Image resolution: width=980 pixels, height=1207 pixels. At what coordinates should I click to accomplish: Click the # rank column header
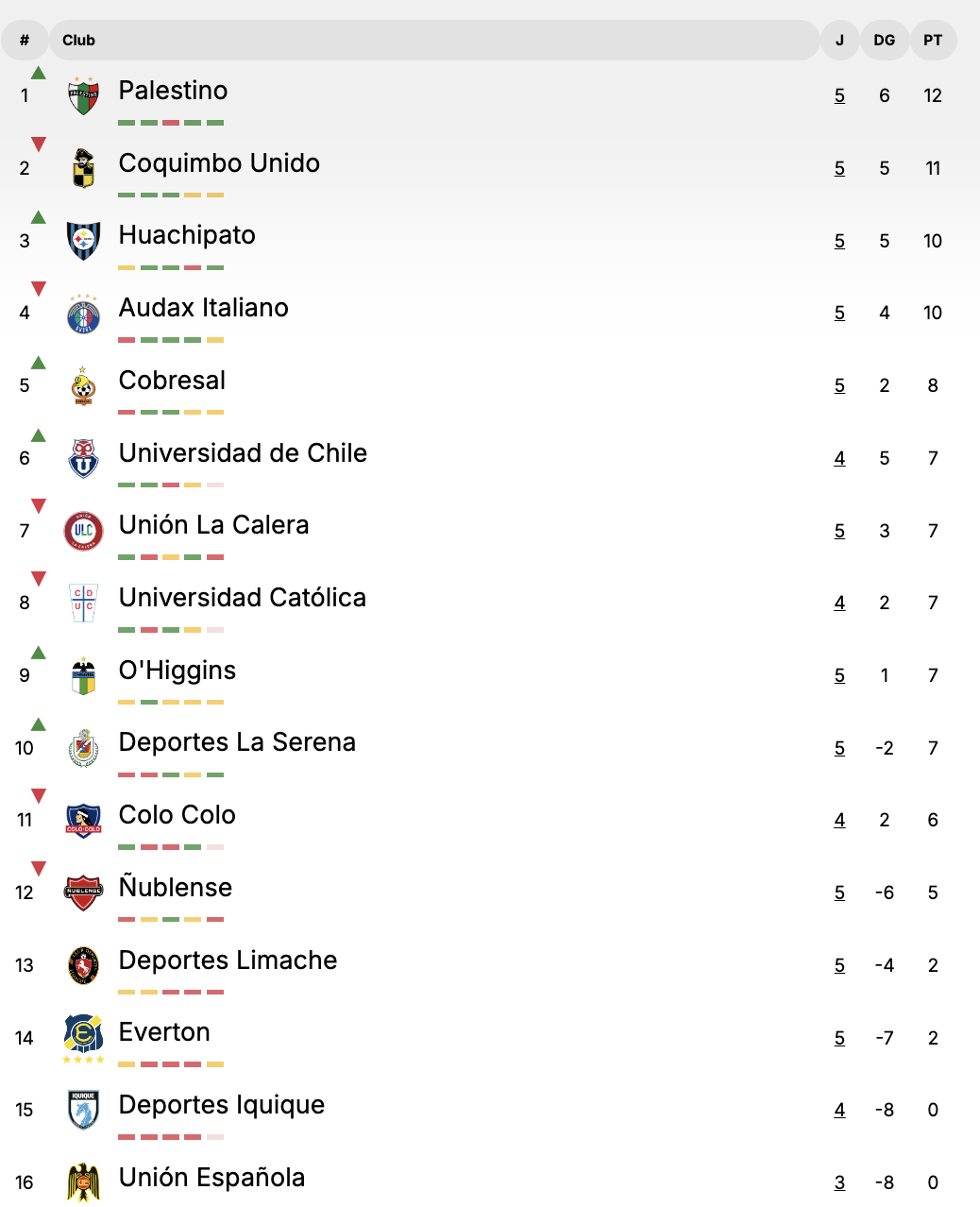24,40
